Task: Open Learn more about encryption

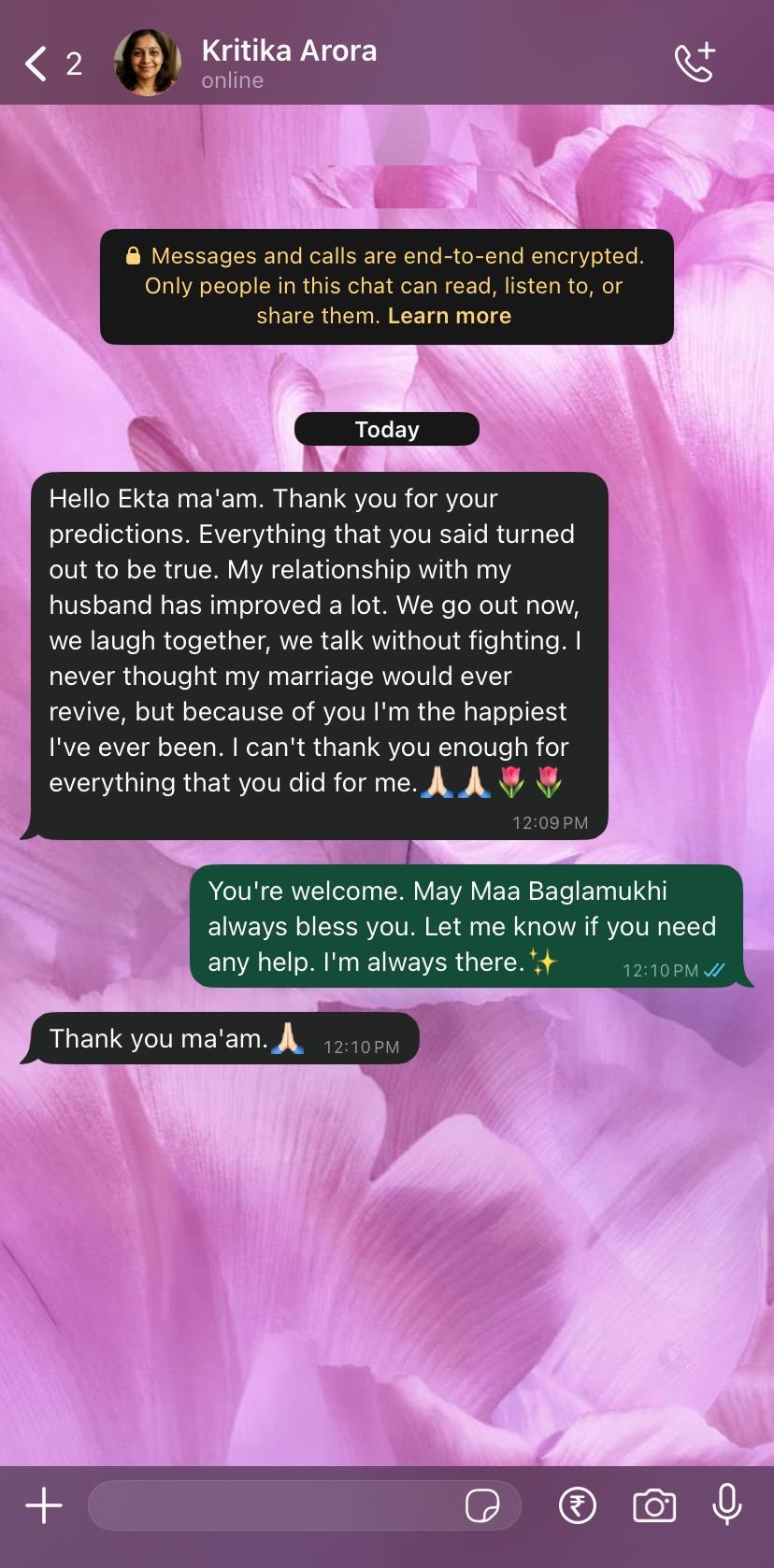Action: [x=450, y=316]
